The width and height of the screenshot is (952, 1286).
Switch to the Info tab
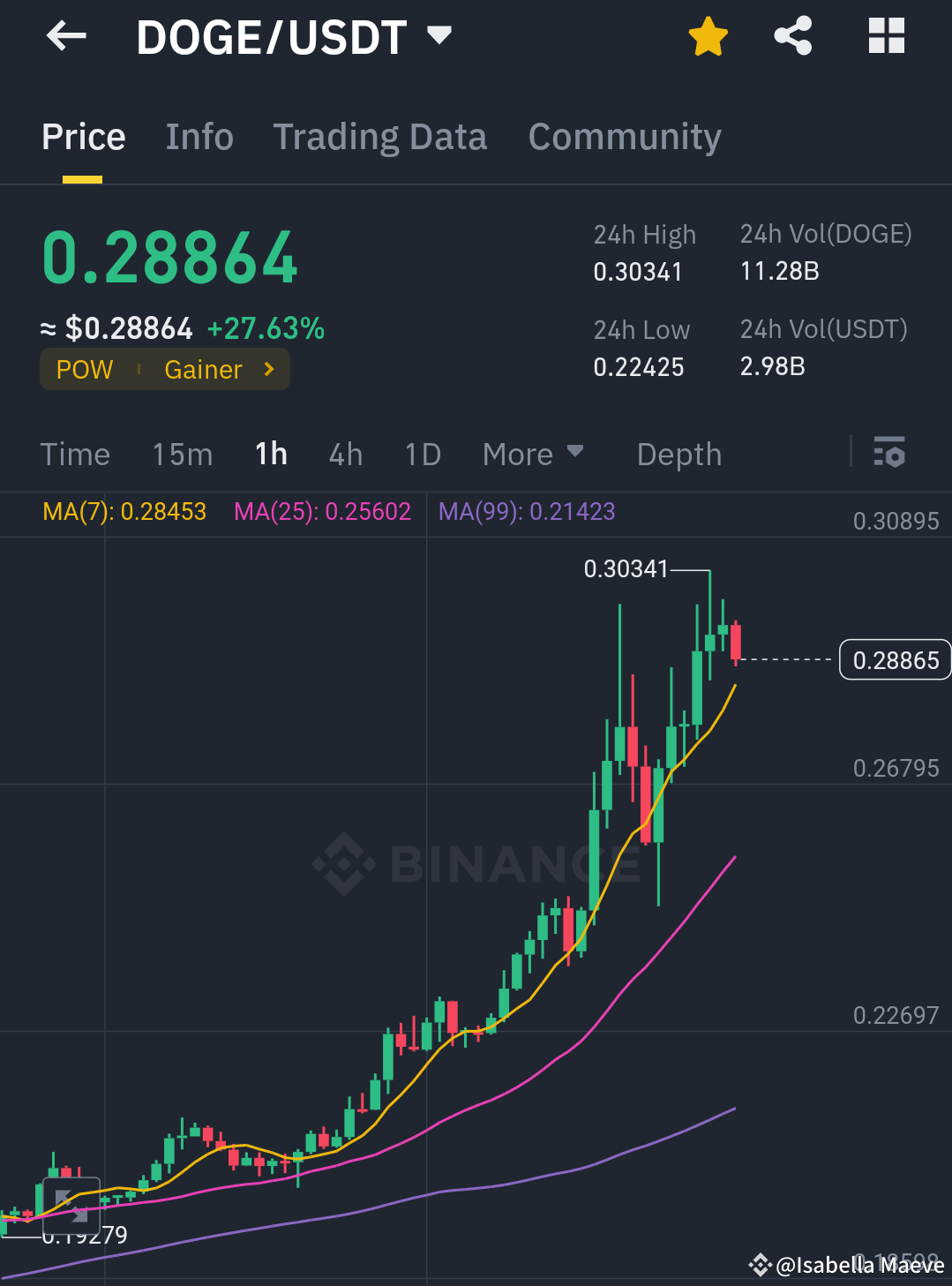click(199, 137)
